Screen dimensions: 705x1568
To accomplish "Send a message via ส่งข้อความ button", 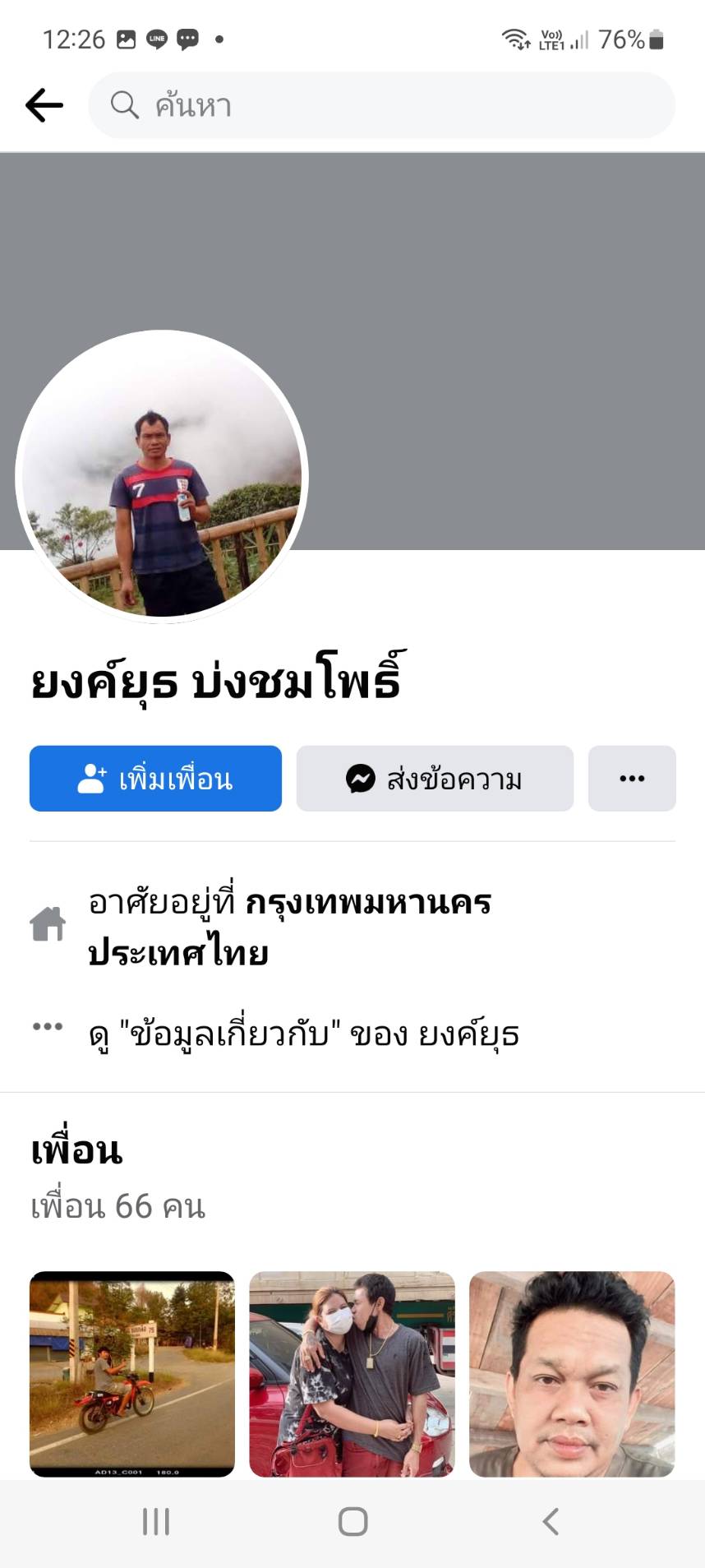I will (435, 778).
